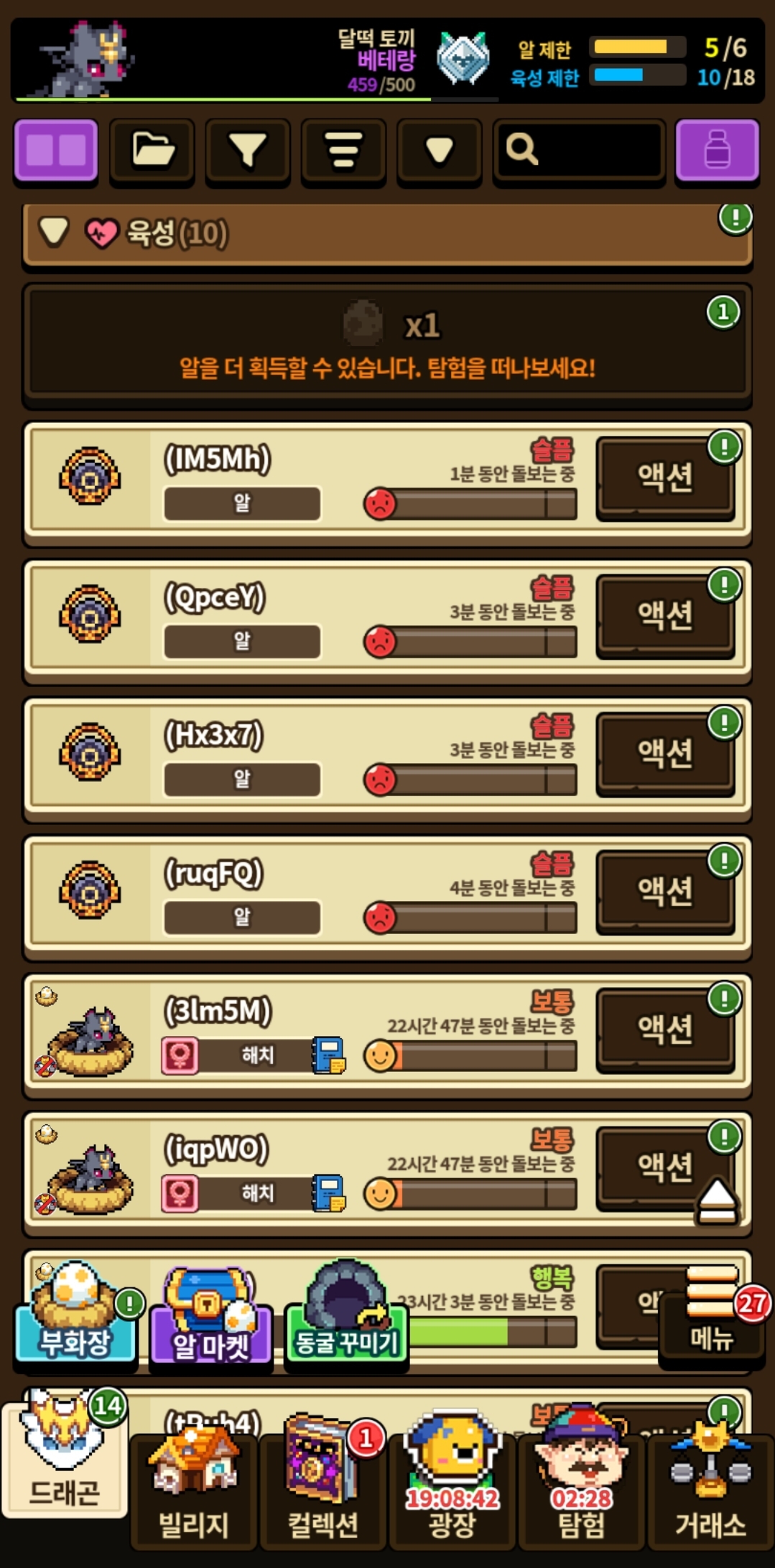Open the funnel filter options
This screenshot has width=775, height=1568.
(x=248, y=151)
